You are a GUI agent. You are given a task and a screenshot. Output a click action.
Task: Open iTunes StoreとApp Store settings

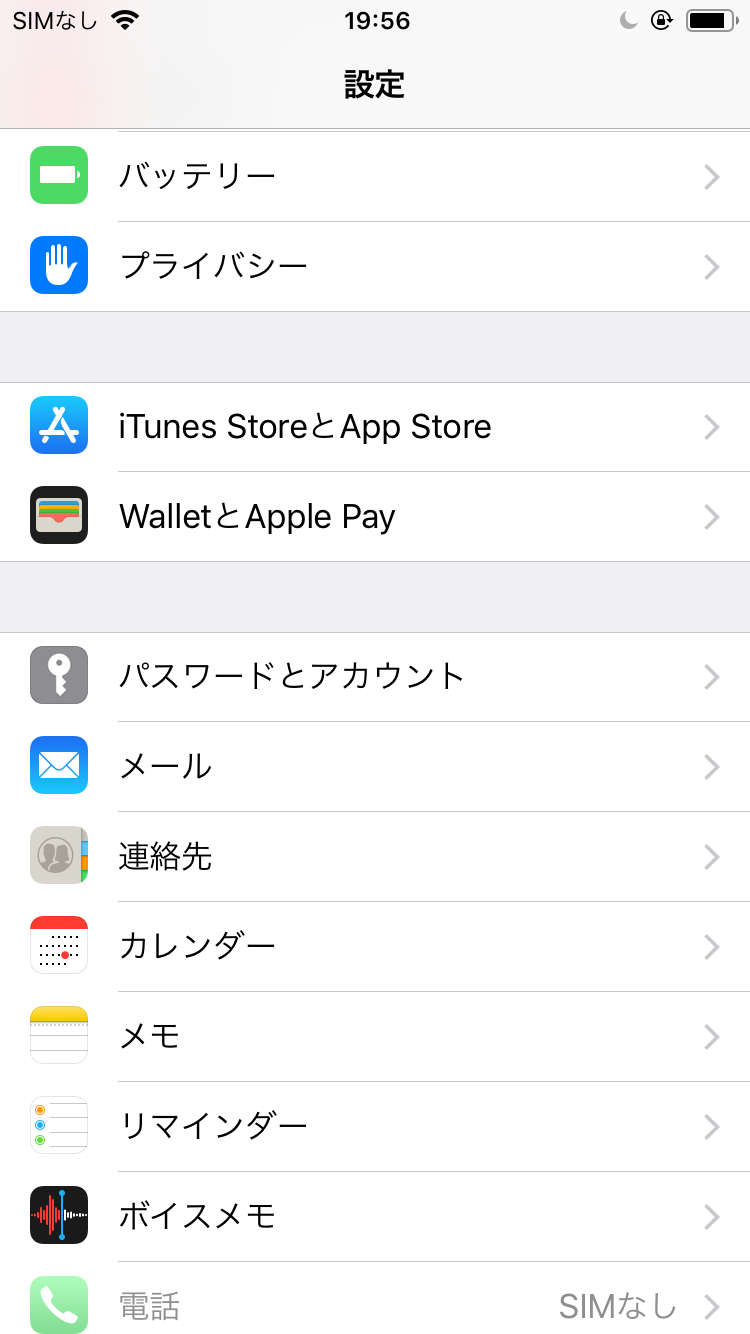click(375, 427)
